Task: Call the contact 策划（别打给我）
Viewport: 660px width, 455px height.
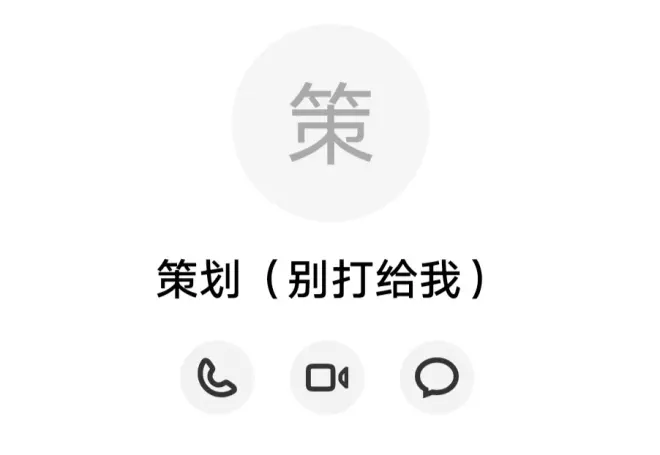Action: click(217, 378)
